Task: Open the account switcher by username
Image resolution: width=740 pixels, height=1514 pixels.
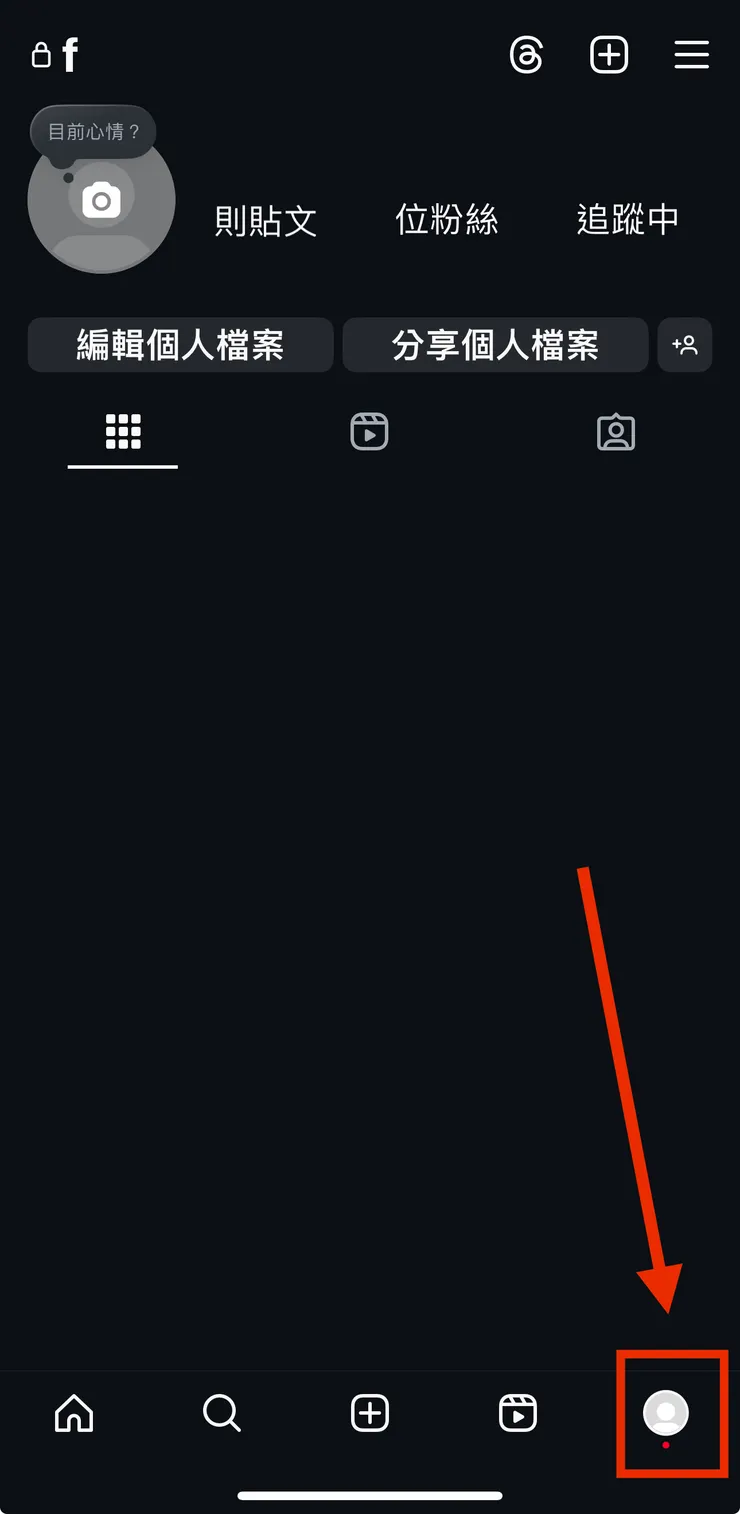Action: tap(69, 55)
